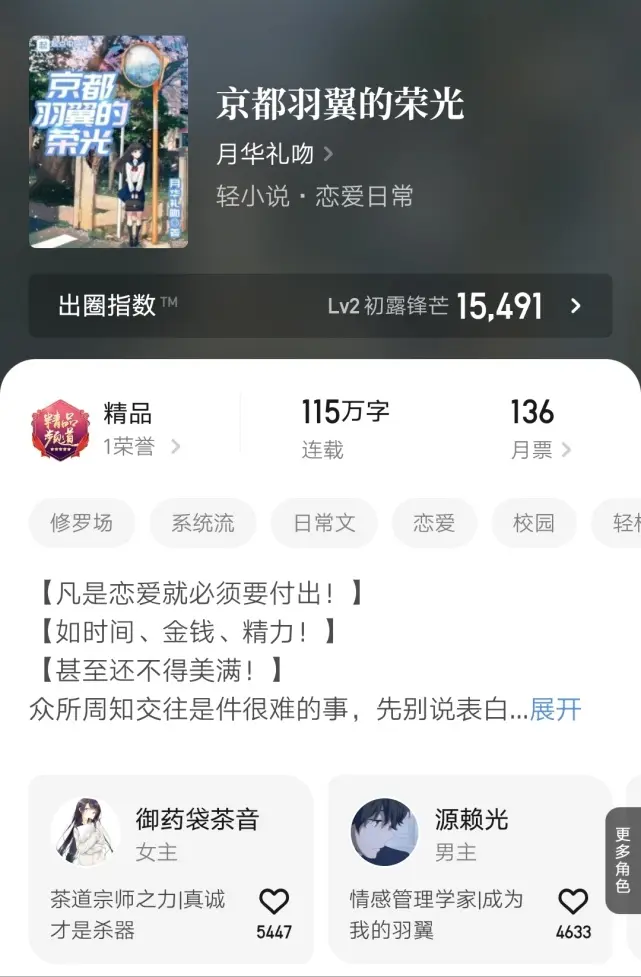The image size is (641, 977).
Task: View the 精品 1荣誉 honors
Action: tap(106, 429)
